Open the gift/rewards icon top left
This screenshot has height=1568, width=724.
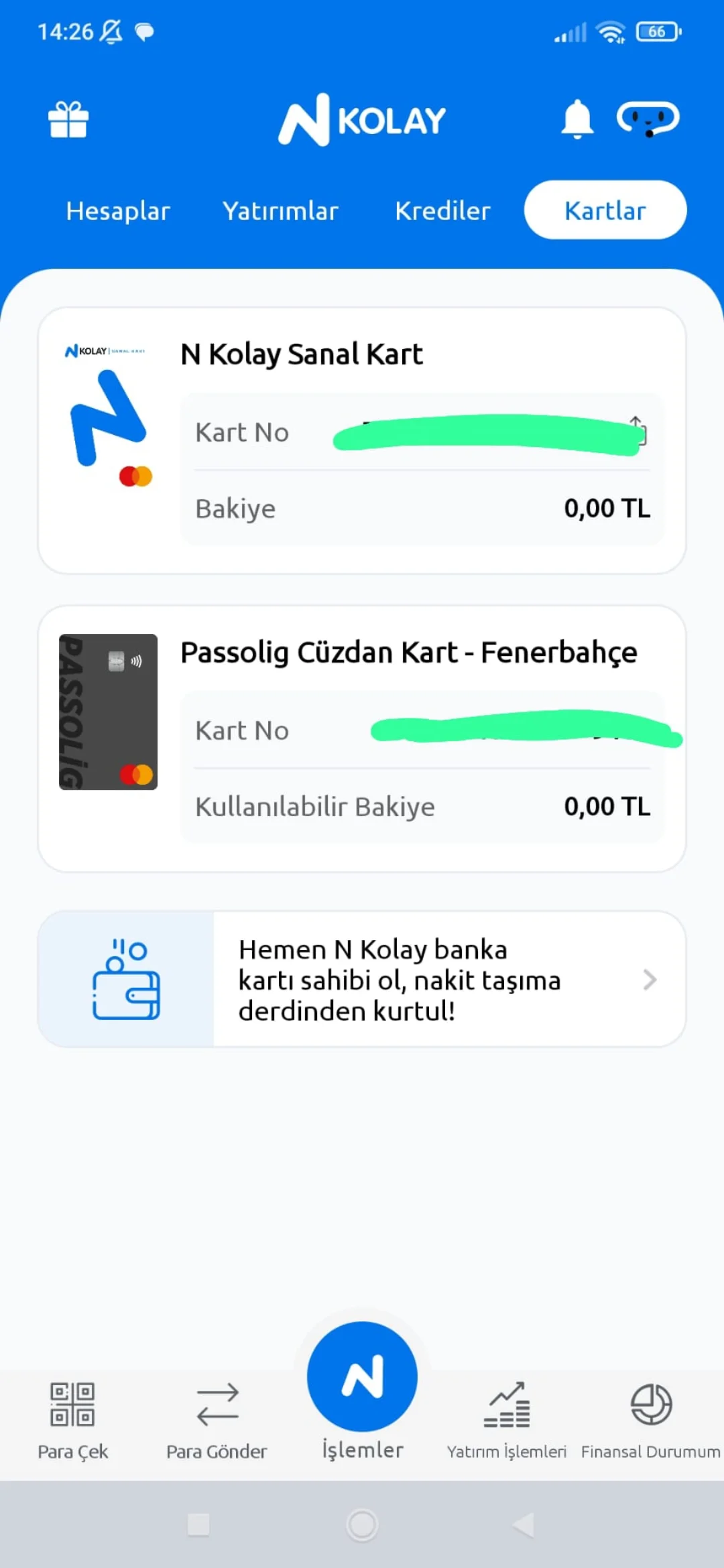tap(69, 119)
